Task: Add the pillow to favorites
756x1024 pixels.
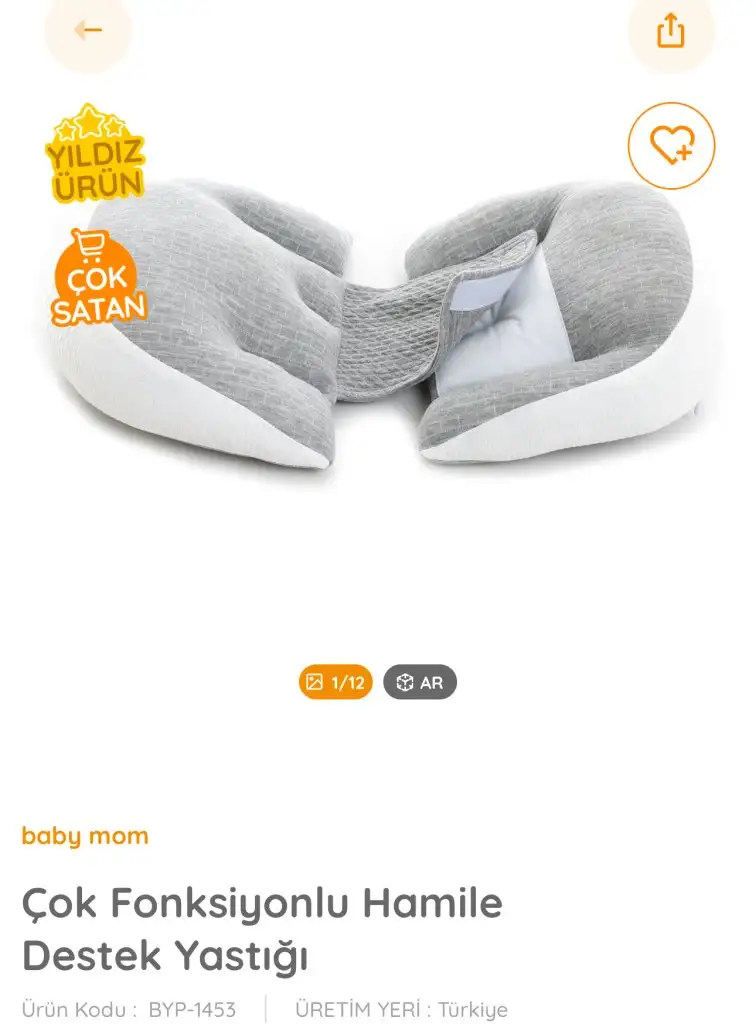Action: [671, 146]
